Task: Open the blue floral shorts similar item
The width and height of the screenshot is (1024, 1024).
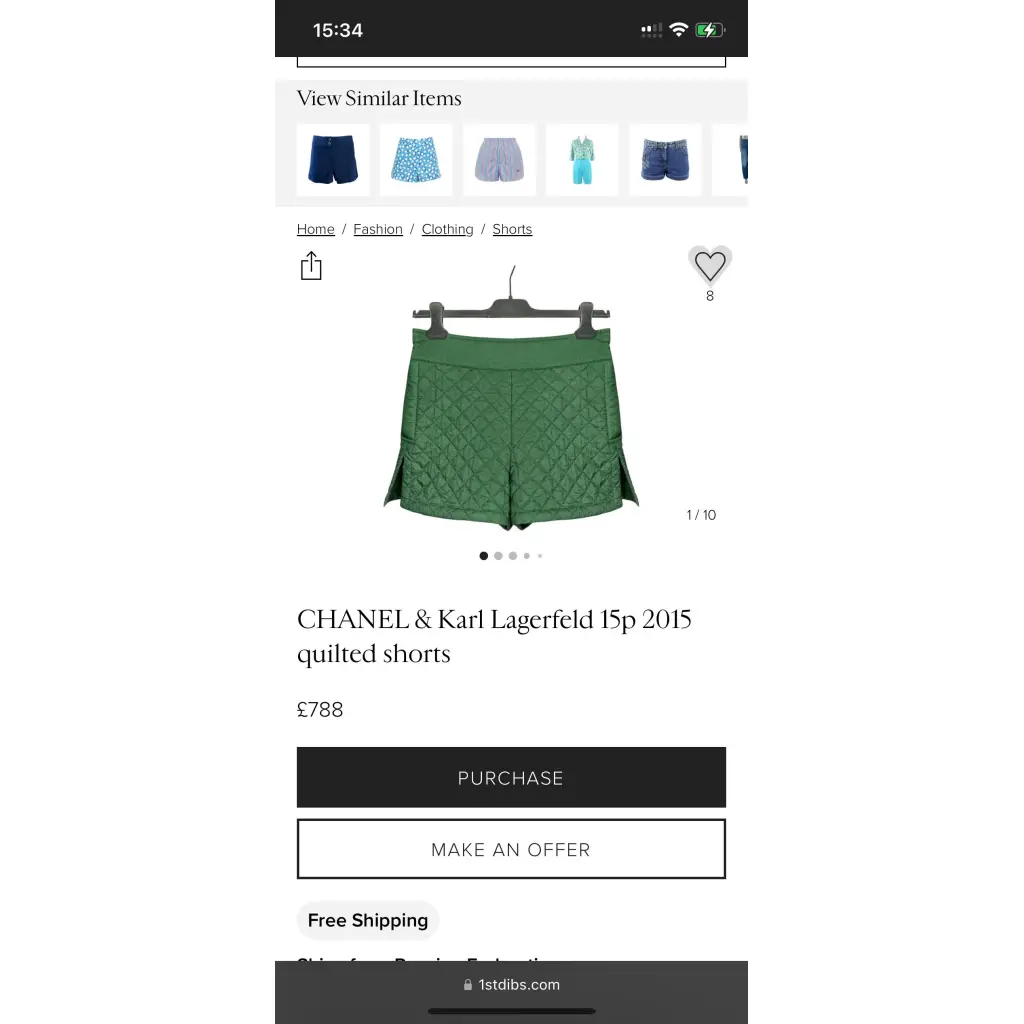Action: pyautogui.click(x=416, y=160)
